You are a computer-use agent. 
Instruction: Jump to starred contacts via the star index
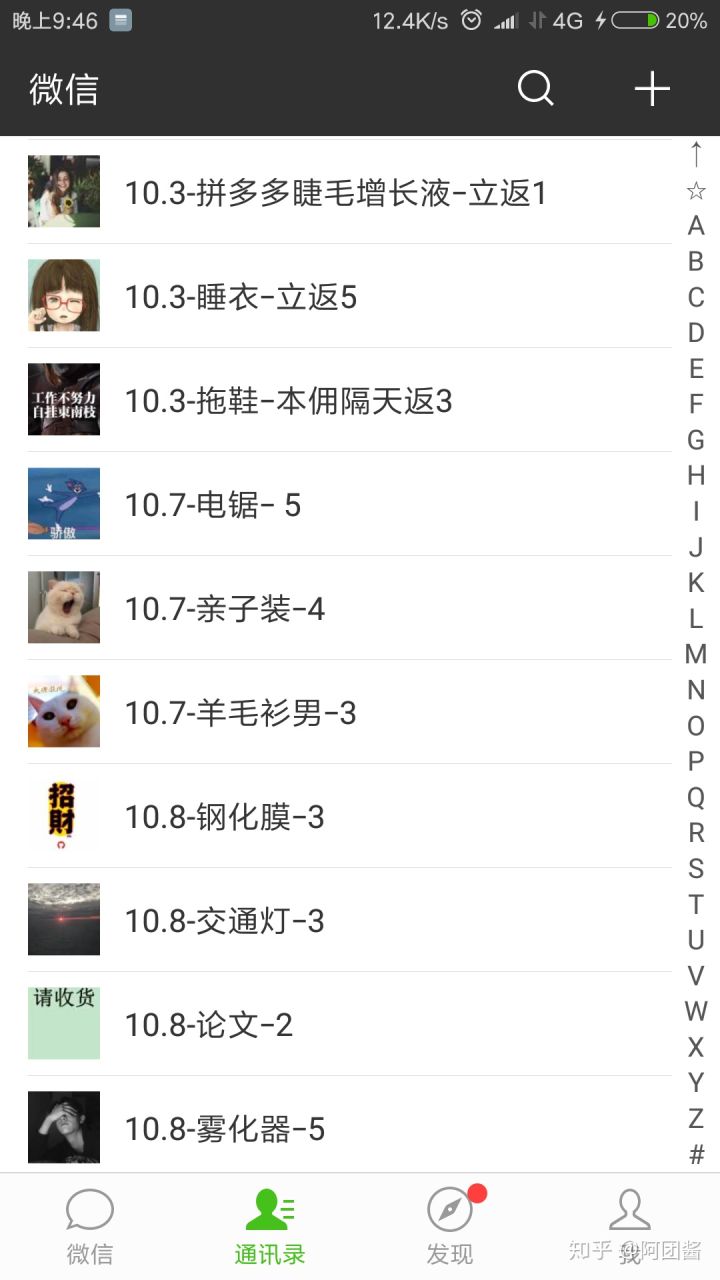[x=696, y=190]
